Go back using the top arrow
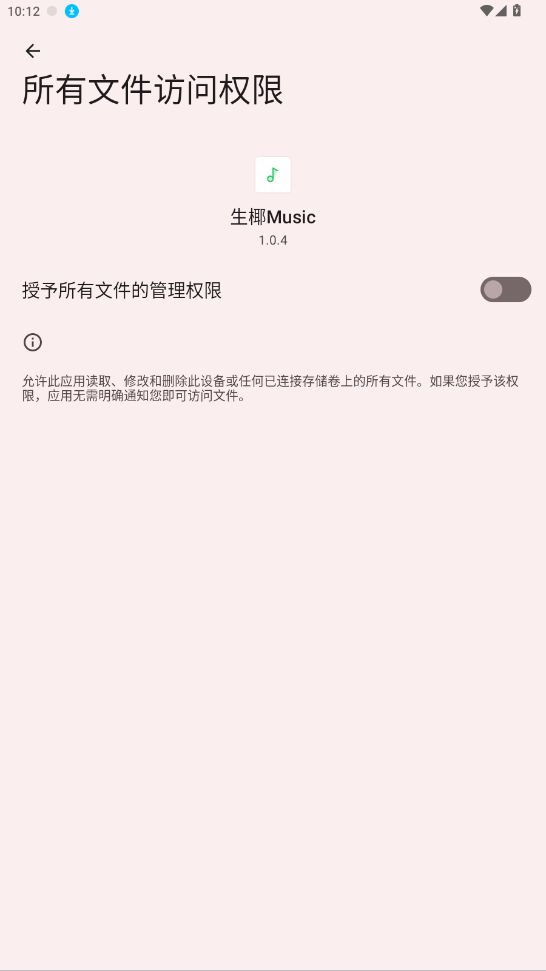Viewport: 546px width, 971px height. (33, 51)
